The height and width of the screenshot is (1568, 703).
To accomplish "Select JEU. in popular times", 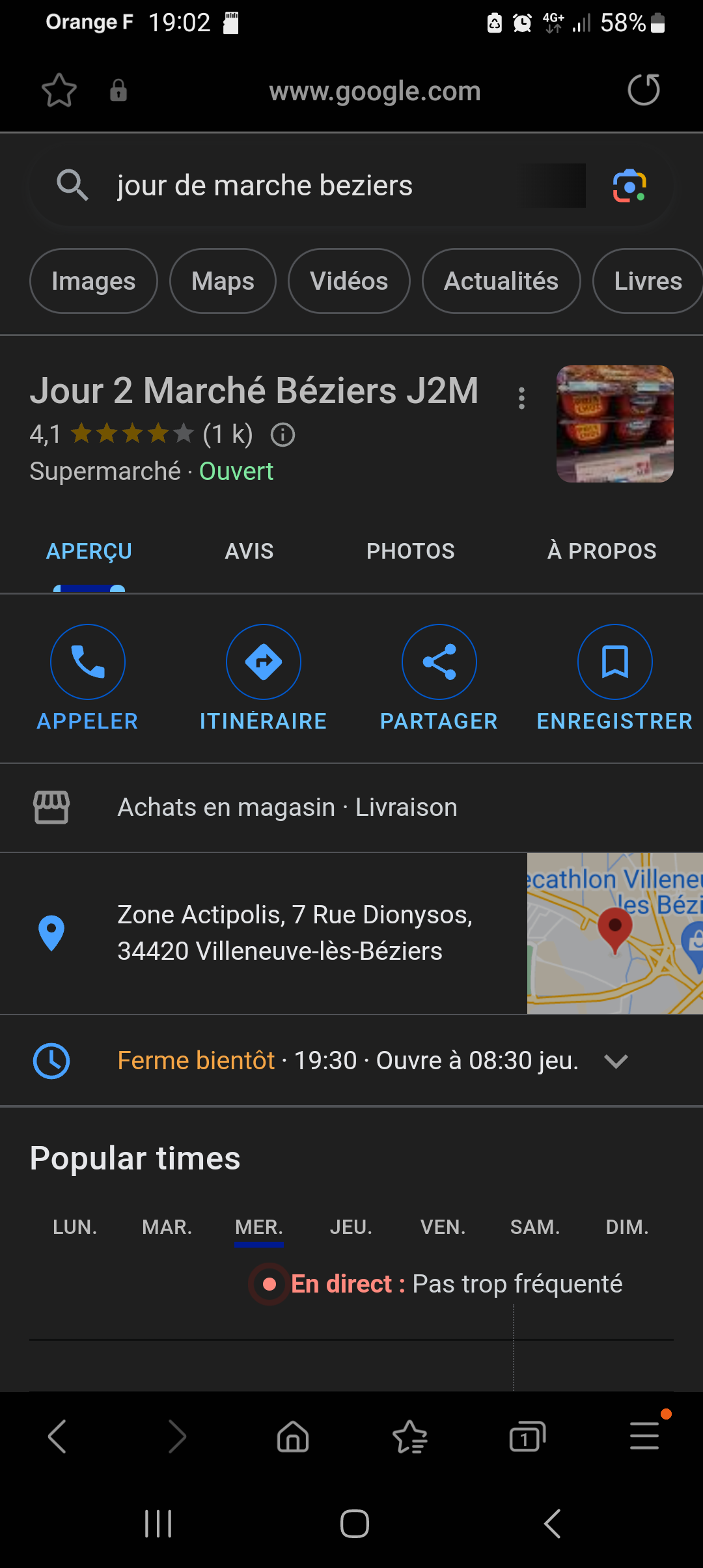I will point(351,1227).
